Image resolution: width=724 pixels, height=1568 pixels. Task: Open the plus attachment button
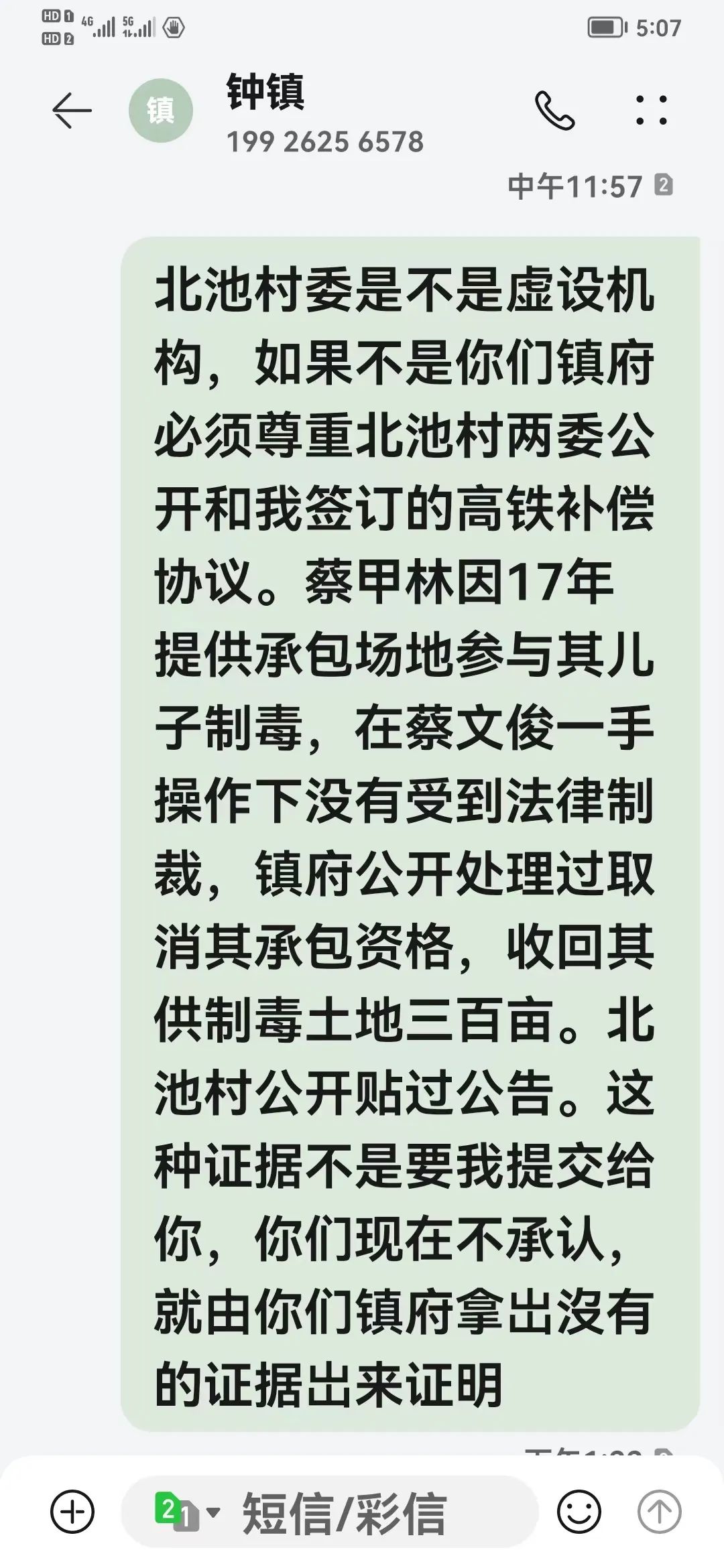click(72, 1512)
